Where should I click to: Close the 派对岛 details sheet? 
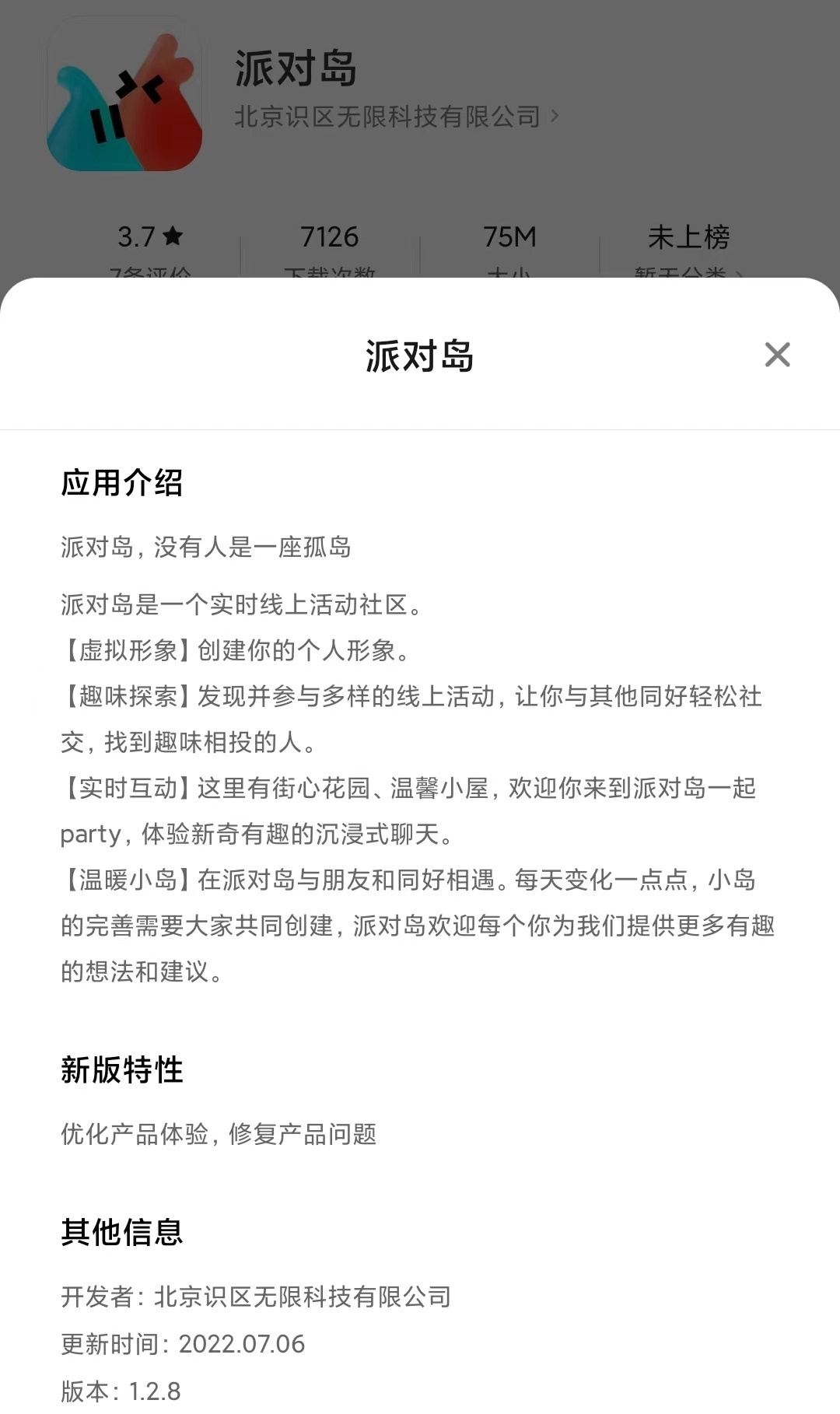point(777,355)
